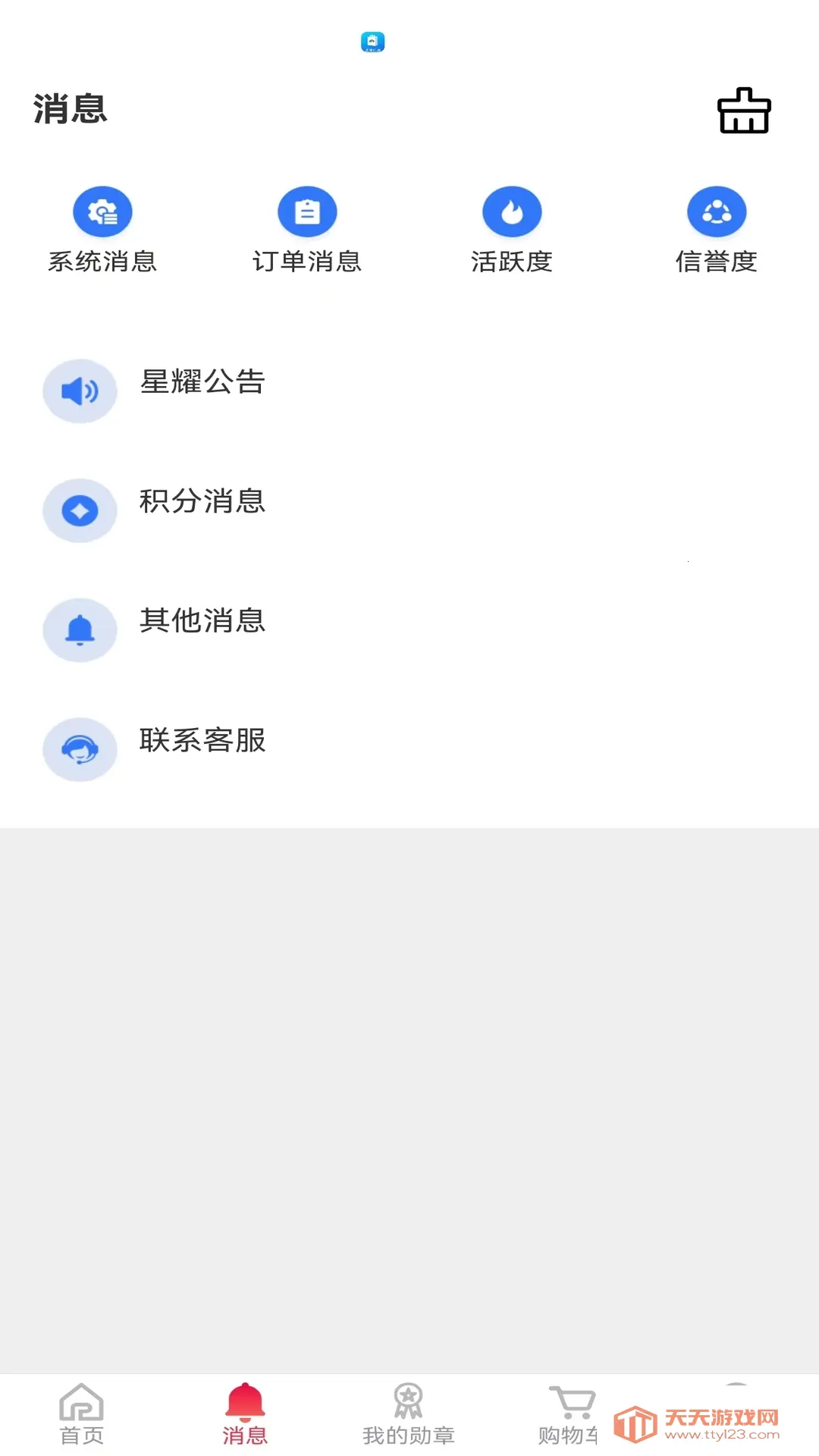This screenshot has height=1456, width=819.
Task: Open 系统消息 system messages icon
Action: (x=102, y=211)
